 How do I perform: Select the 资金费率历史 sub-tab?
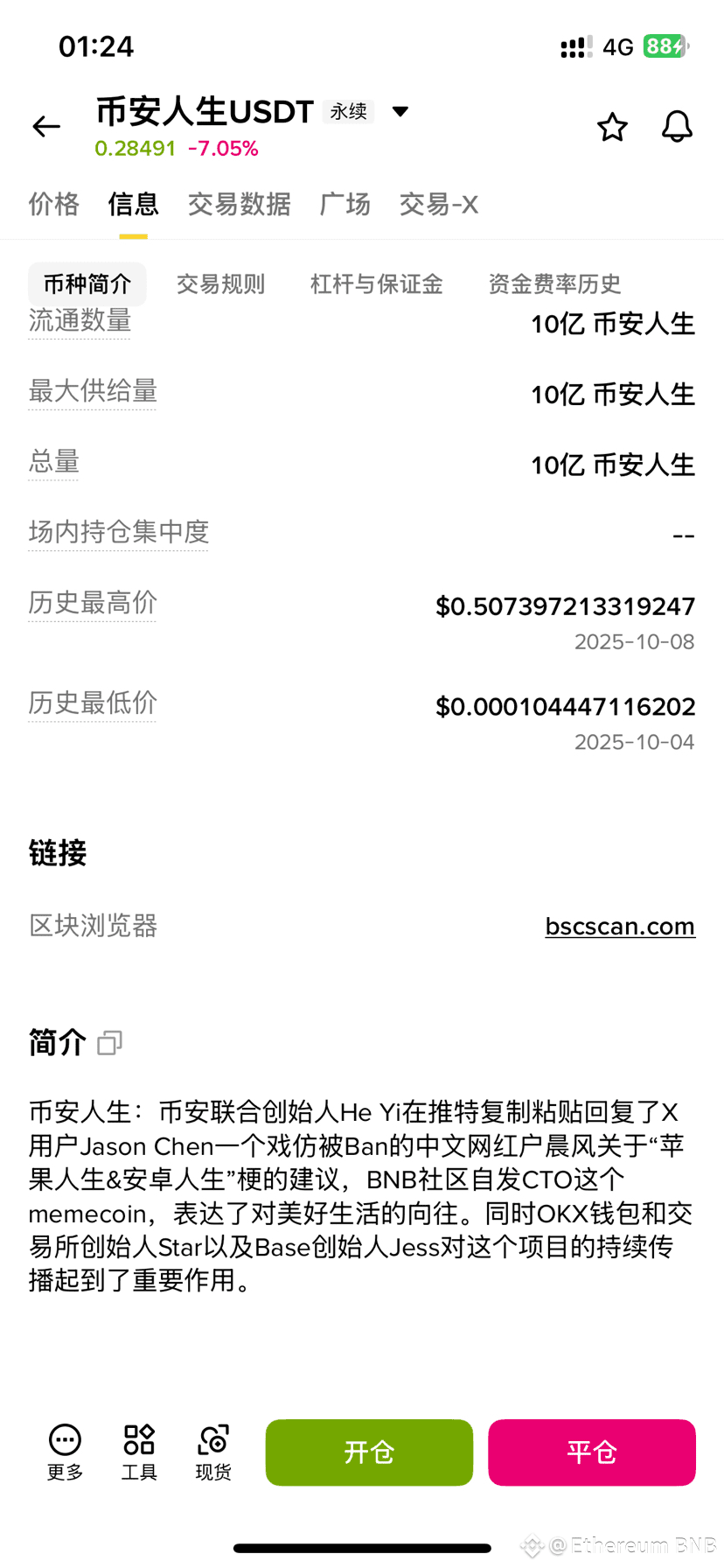click(x=554, y=284)
